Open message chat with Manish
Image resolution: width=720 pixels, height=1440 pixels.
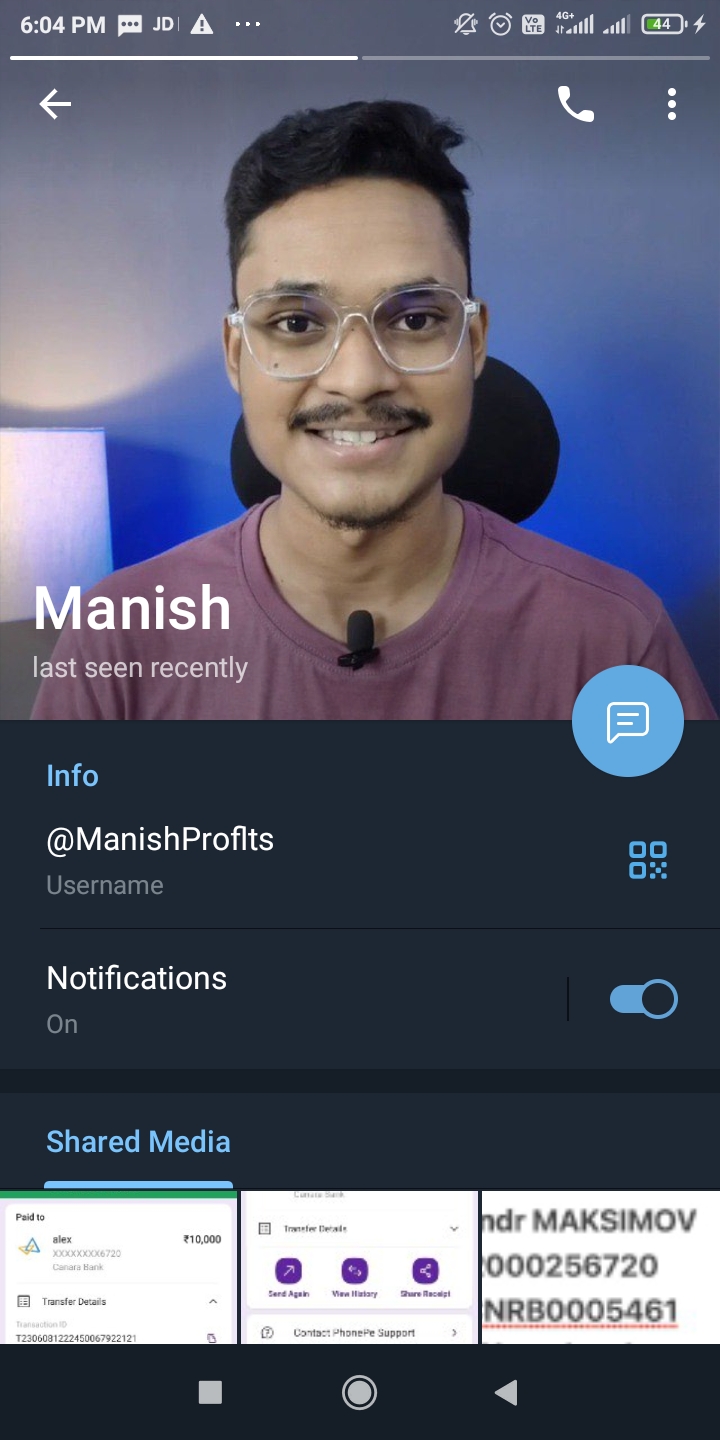[627, 720]
